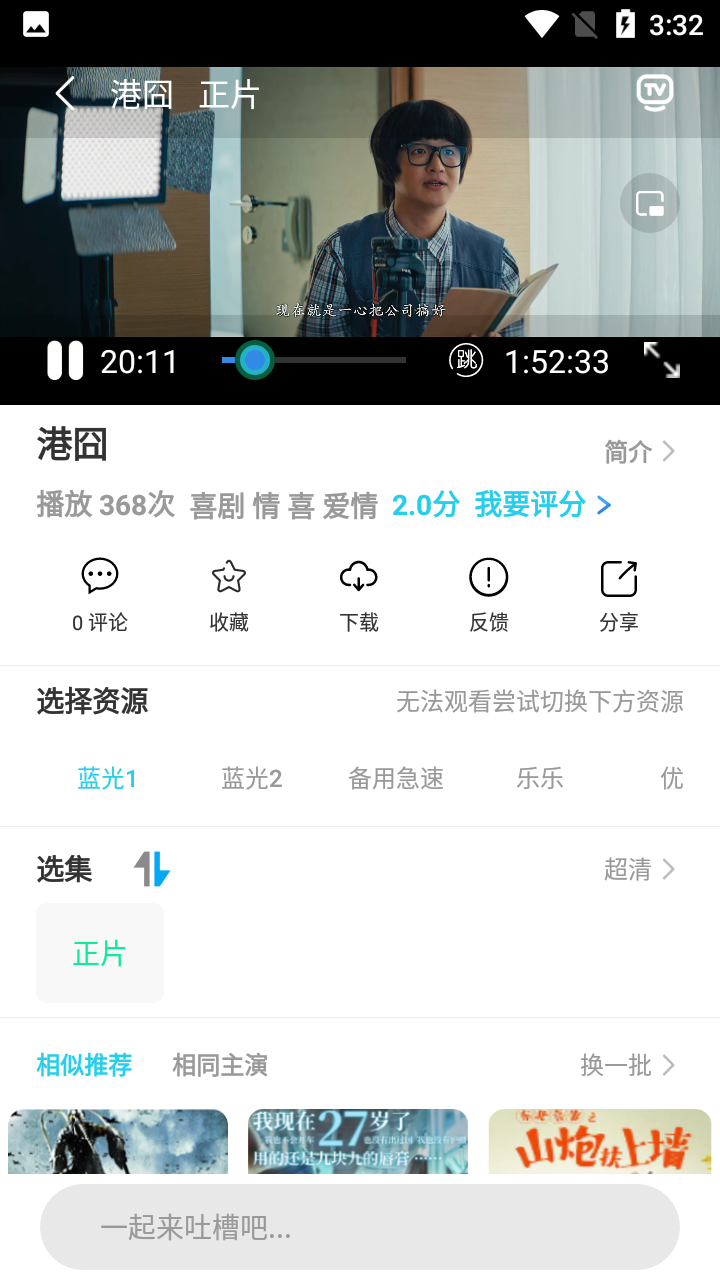Open picture-in-picture mode
Image resolution: width=720 pixels, height=1280 pixels.
click(x=649, y=203)
